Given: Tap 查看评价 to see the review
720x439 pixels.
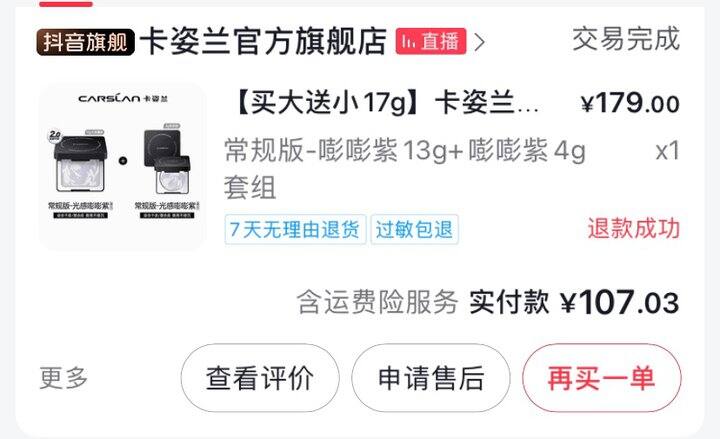Looking at the screenshot, I should point(260,378).
